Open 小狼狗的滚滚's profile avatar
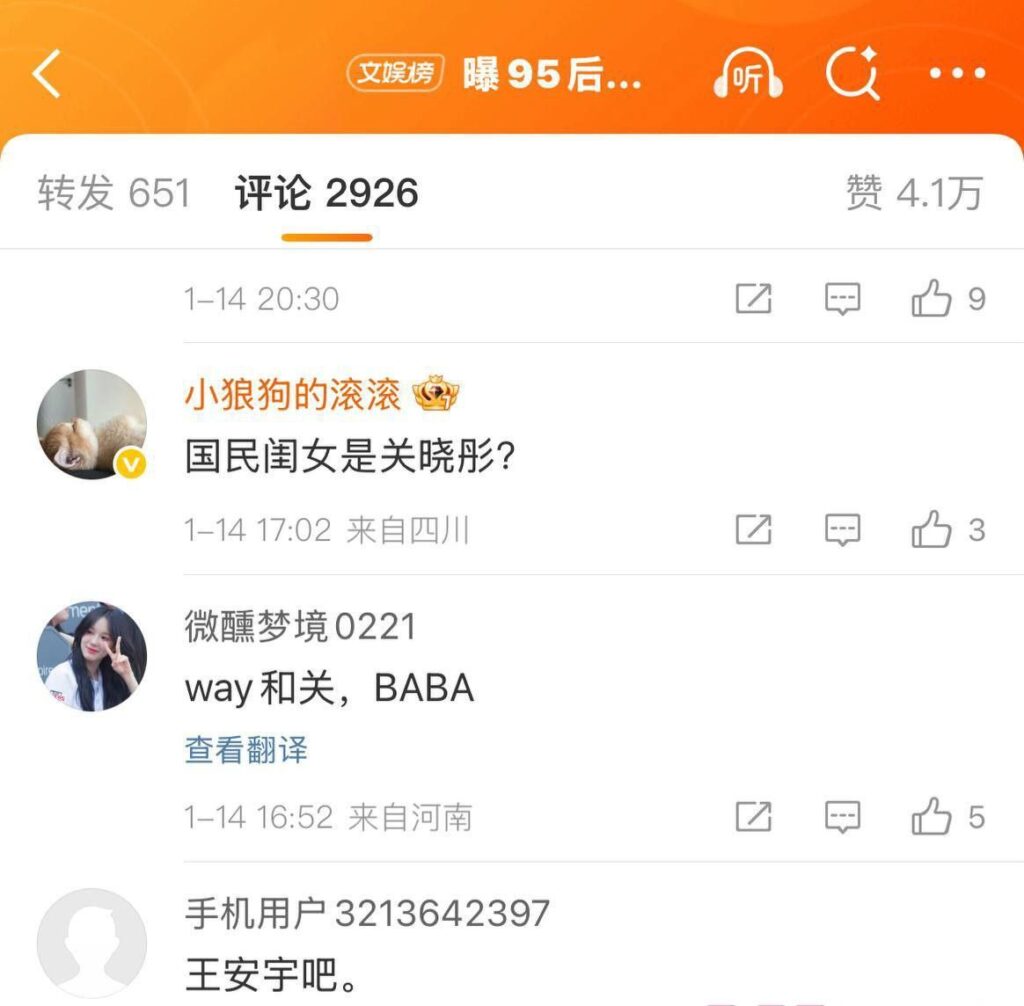The height and width of the screenshot is (1006, 1024). 92,424
